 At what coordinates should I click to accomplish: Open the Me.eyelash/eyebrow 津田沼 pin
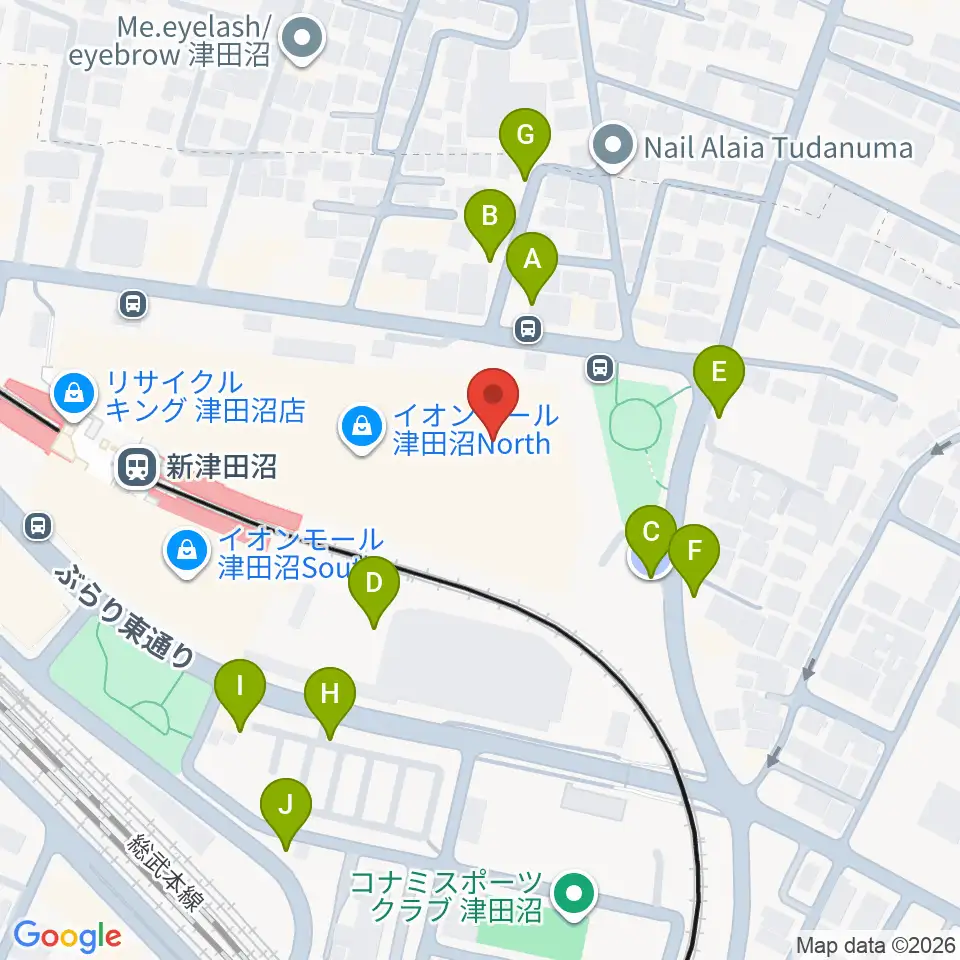(x=303, y=39)
